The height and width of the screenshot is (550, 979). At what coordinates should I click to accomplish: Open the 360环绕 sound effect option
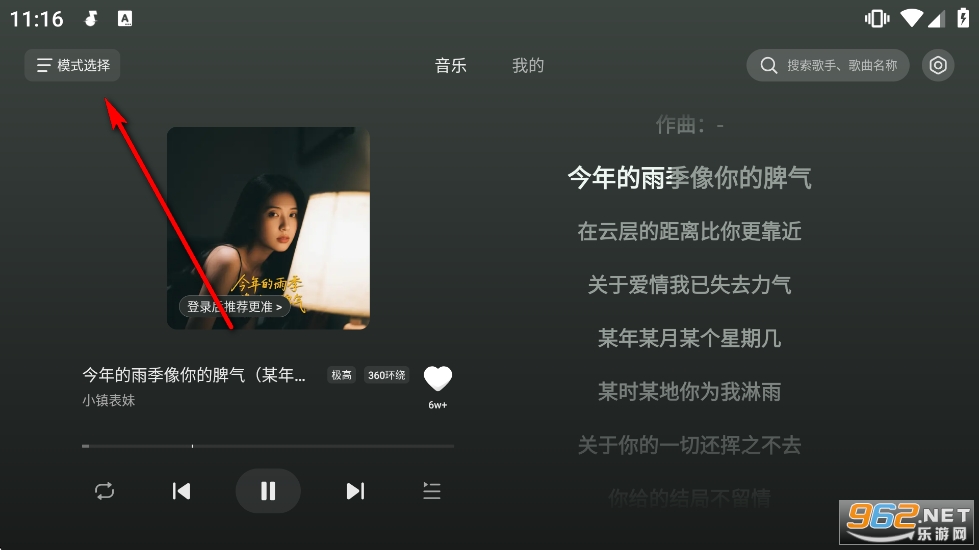pos(387,375)
